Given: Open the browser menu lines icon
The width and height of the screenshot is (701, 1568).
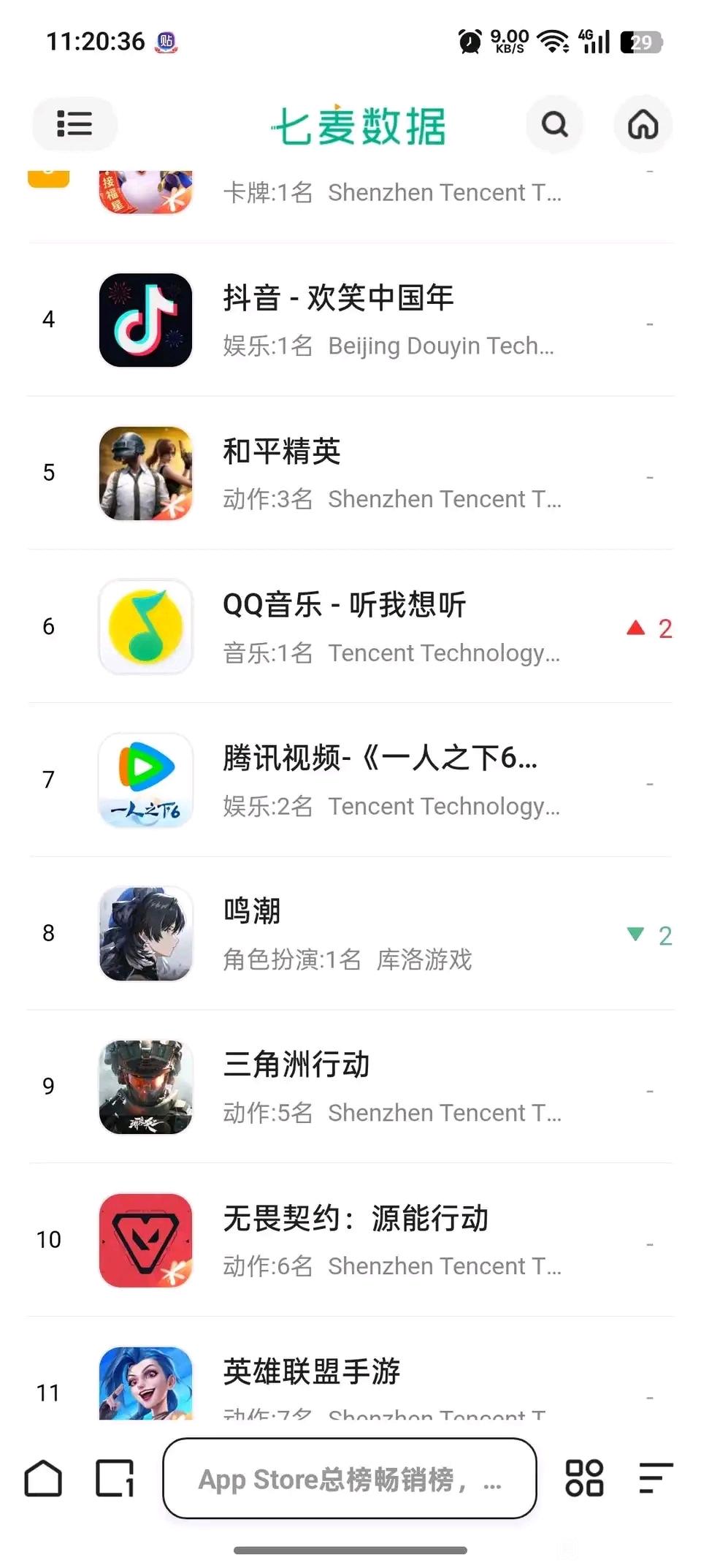Looking at the screenshot, I should (655, 1478).
